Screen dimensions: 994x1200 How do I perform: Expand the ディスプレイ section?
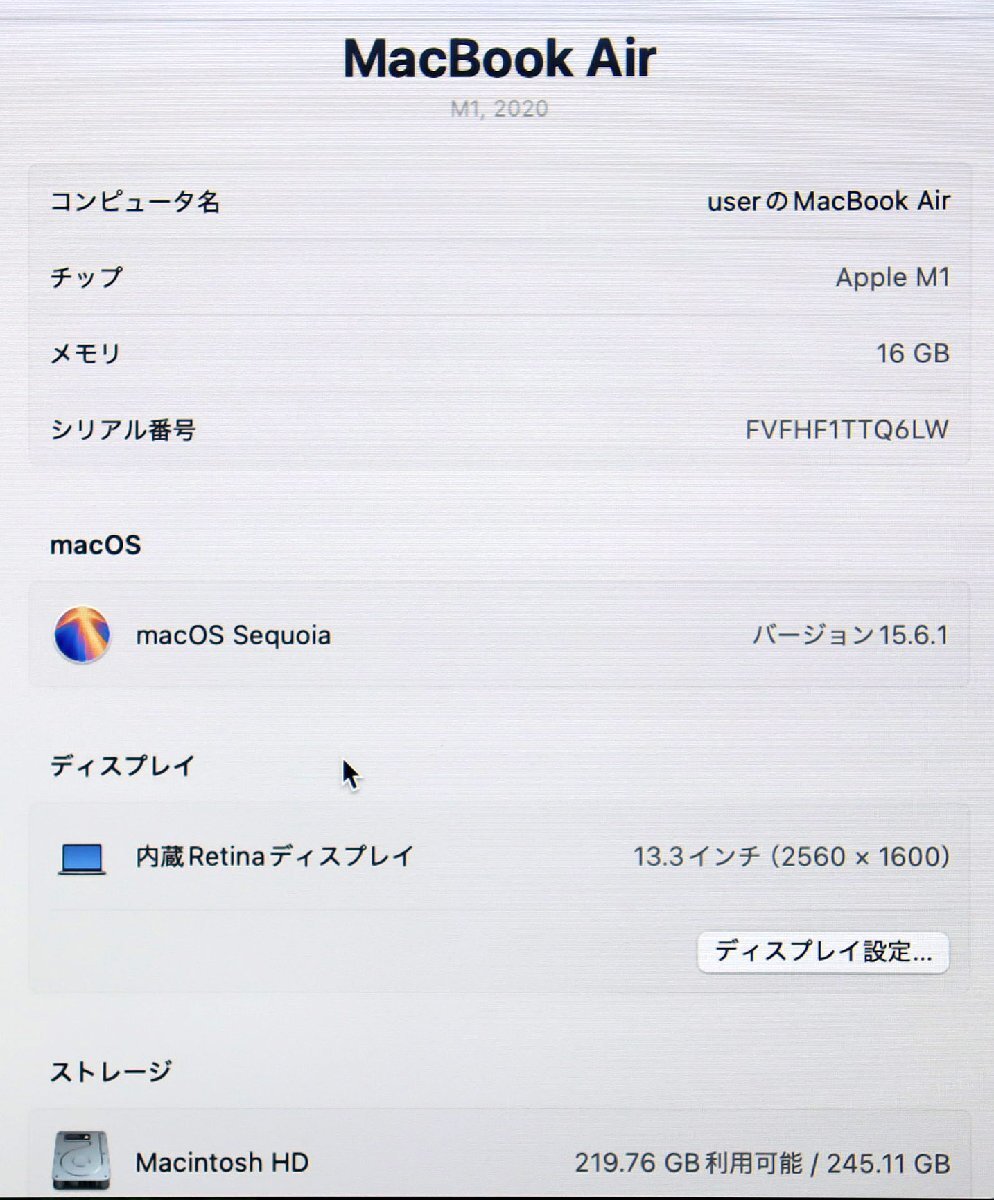click(x=123, y=766)
